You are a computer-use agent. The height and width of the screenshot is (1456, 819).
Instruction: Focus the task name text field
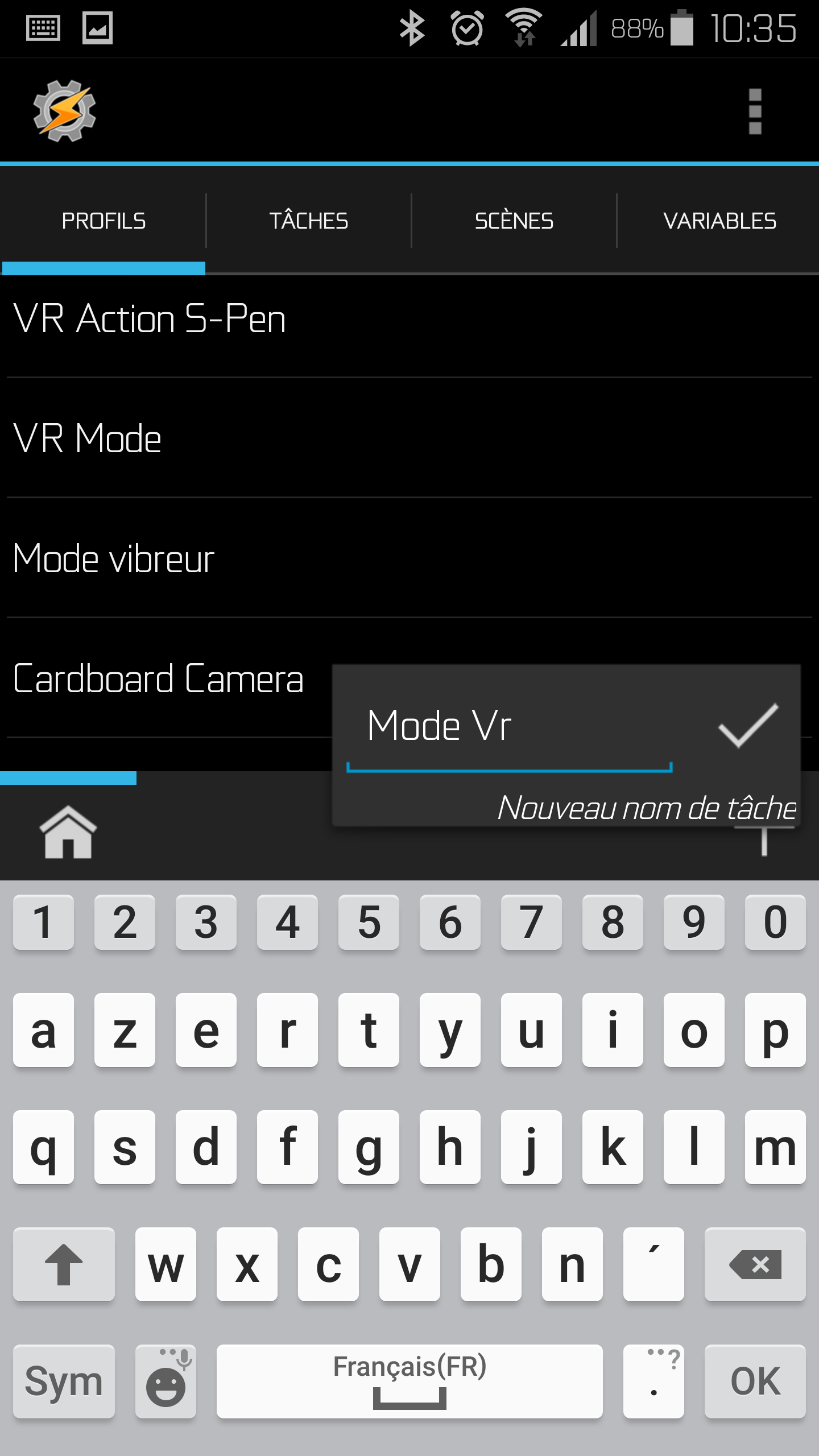click(509, 727)
